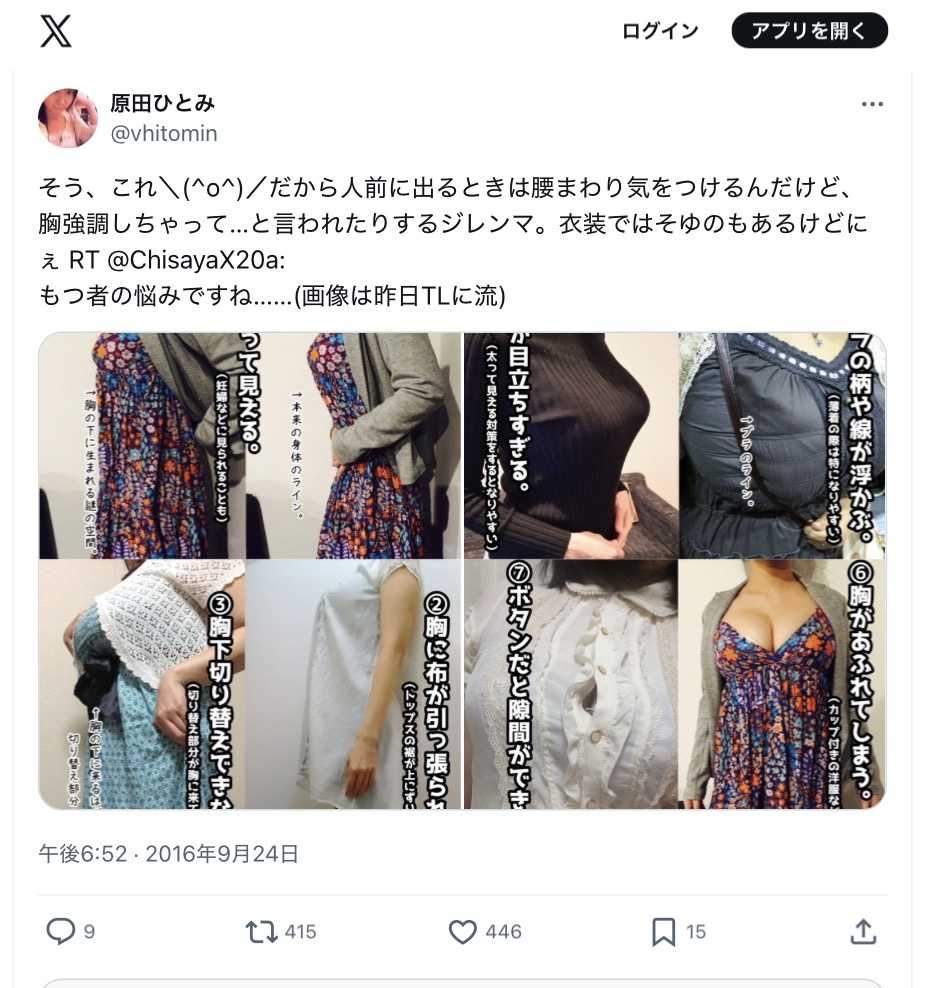
Task: Open the X logo home link
Action: coord(56,31)
